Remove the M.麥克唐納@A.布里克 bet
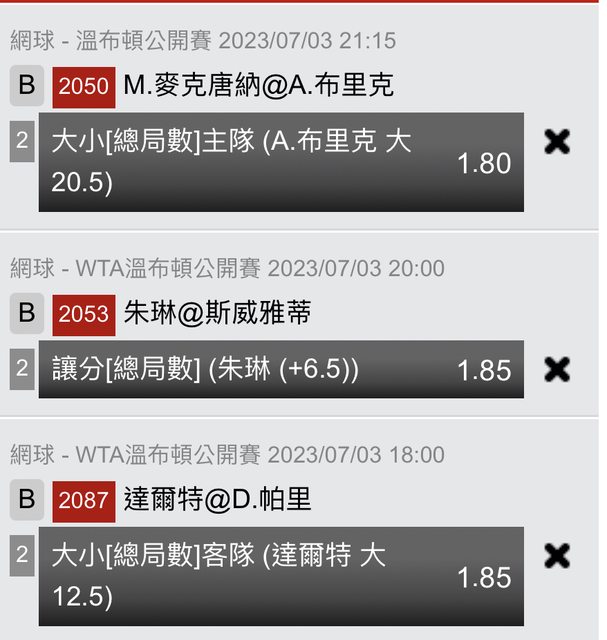The width and height of the screenshot is (607, 640). pos(557,142)
